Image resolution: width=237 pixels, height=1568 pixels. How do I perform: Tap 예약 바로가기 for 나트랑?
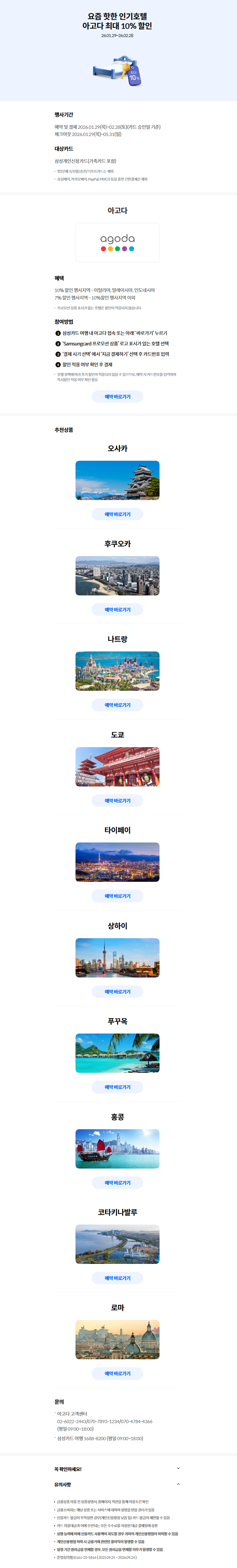[118, 705]
